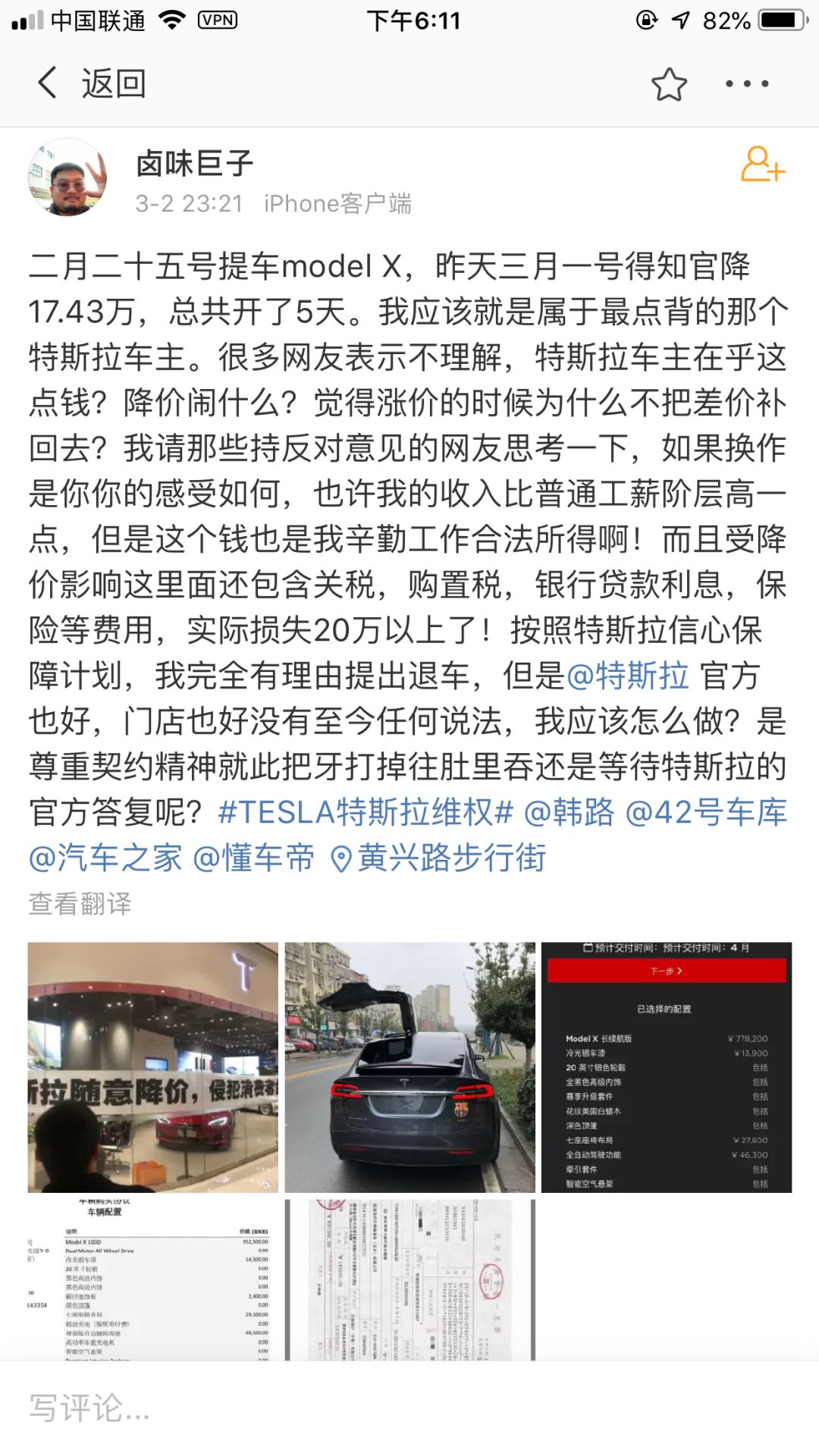Open the #TESLA特斯拉维权# hashtag

pyautogui.click(x=366, y=811)
